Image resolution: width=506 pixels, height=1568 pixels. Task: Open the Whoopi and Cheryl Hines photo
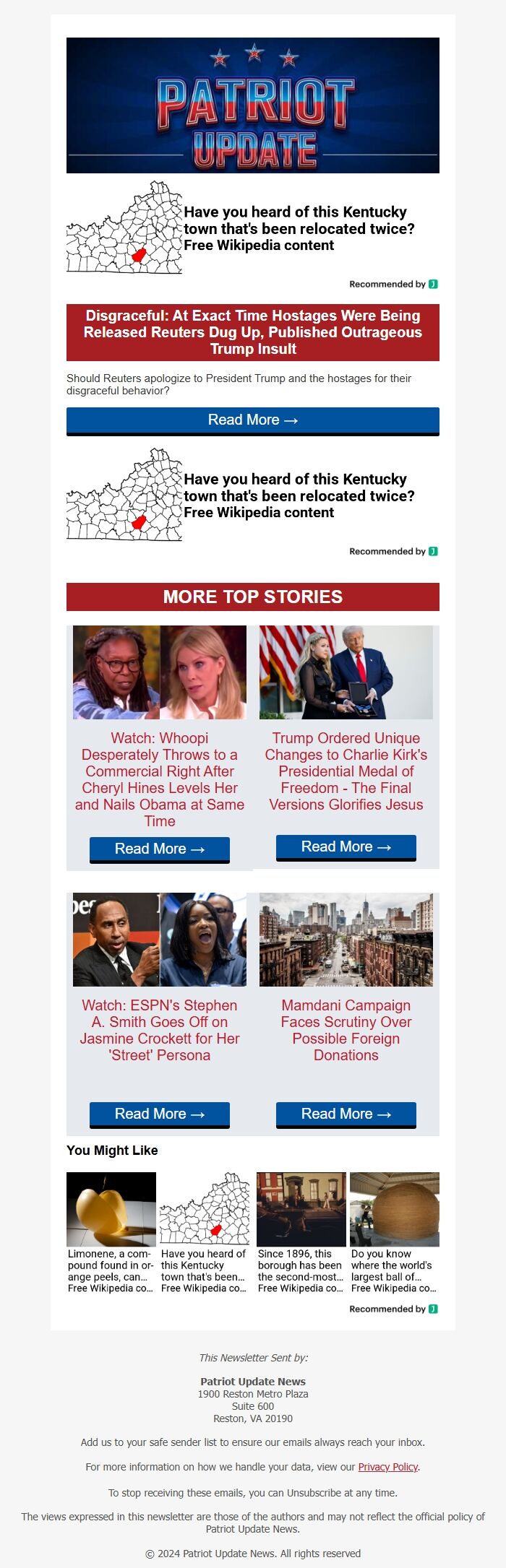[160, 672]
